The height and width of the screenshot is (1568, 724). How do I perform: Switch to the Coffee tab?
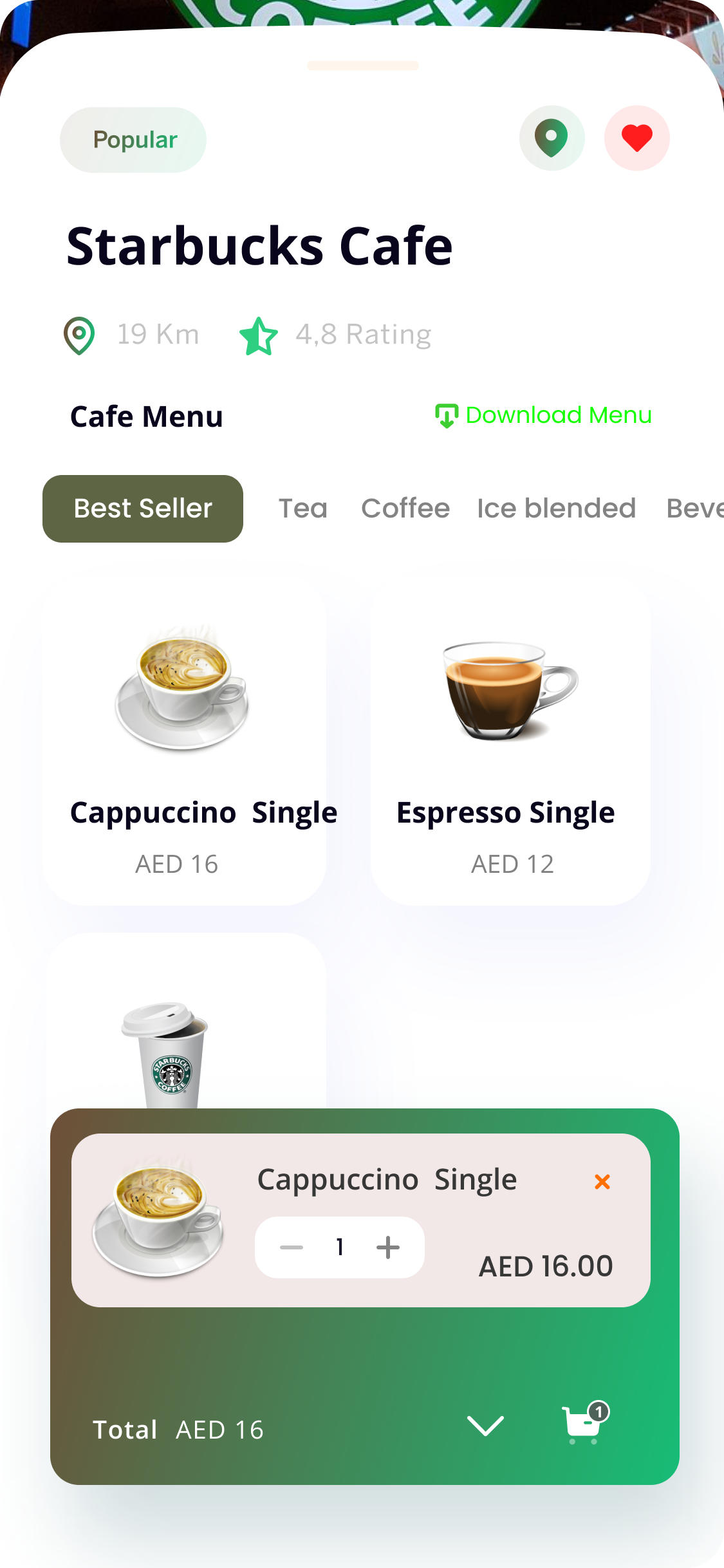405,509
